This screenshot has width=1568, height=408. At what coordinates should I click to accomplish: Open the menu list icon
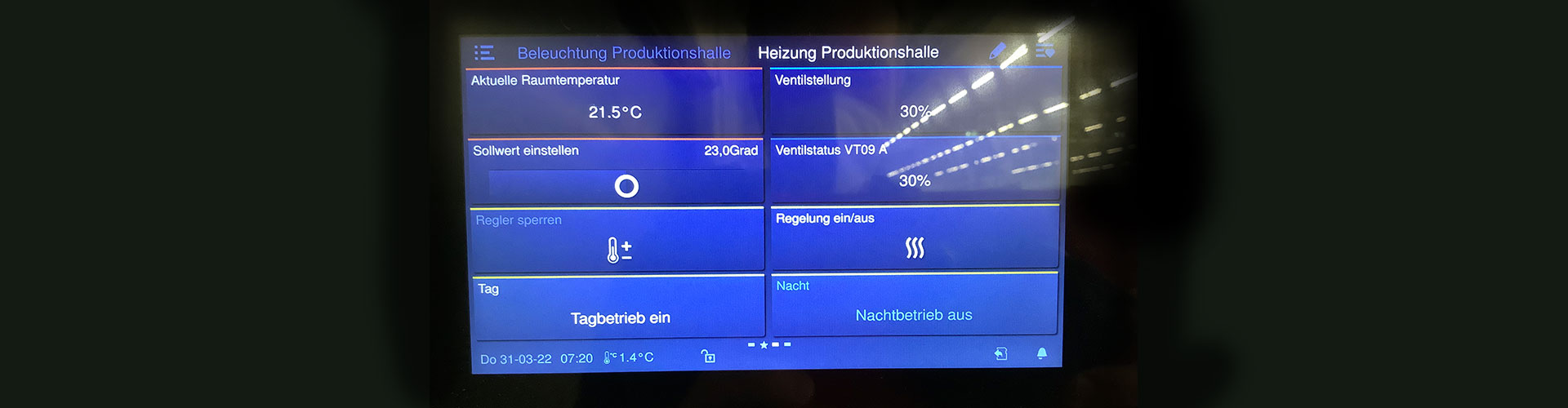484,53
